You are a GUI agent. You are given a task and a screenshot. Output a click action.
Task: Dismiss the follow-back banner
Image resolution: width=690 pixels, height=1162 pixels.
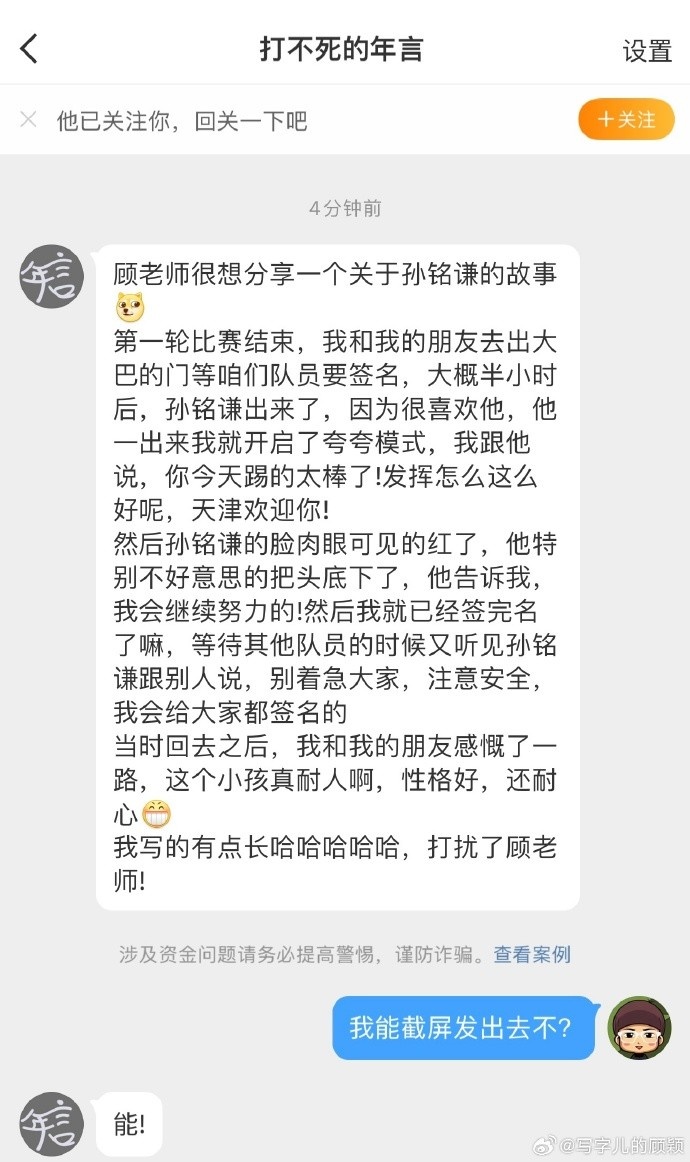(x=28, y=120)
